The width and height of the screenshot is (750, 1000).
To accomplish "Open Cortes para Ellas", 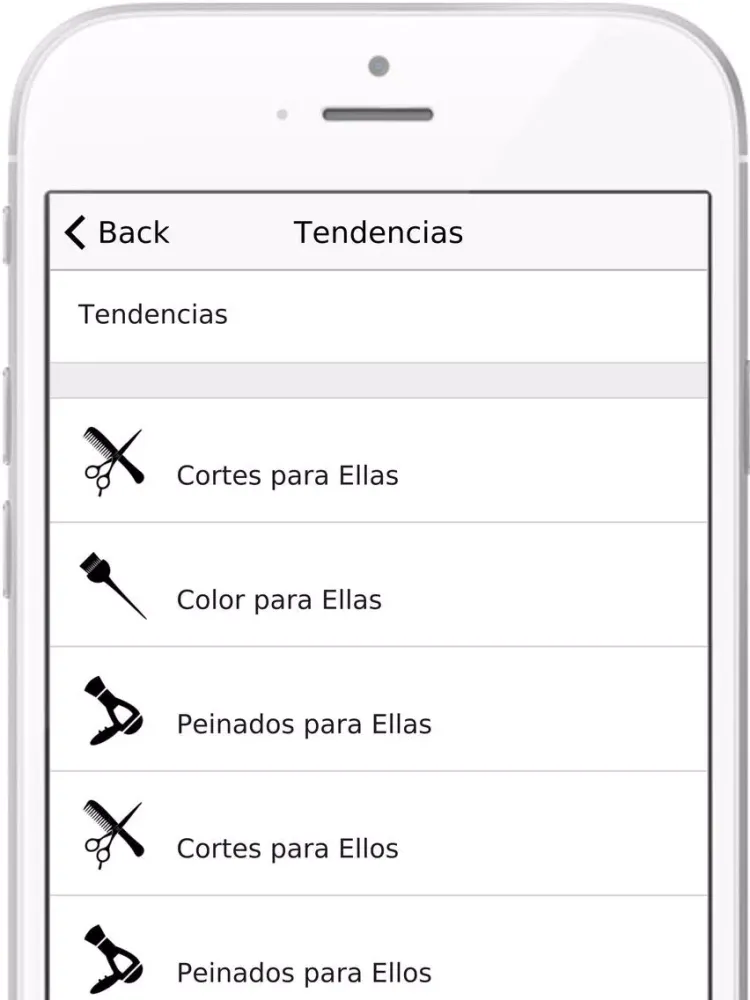I will click(x=287, y=474).
